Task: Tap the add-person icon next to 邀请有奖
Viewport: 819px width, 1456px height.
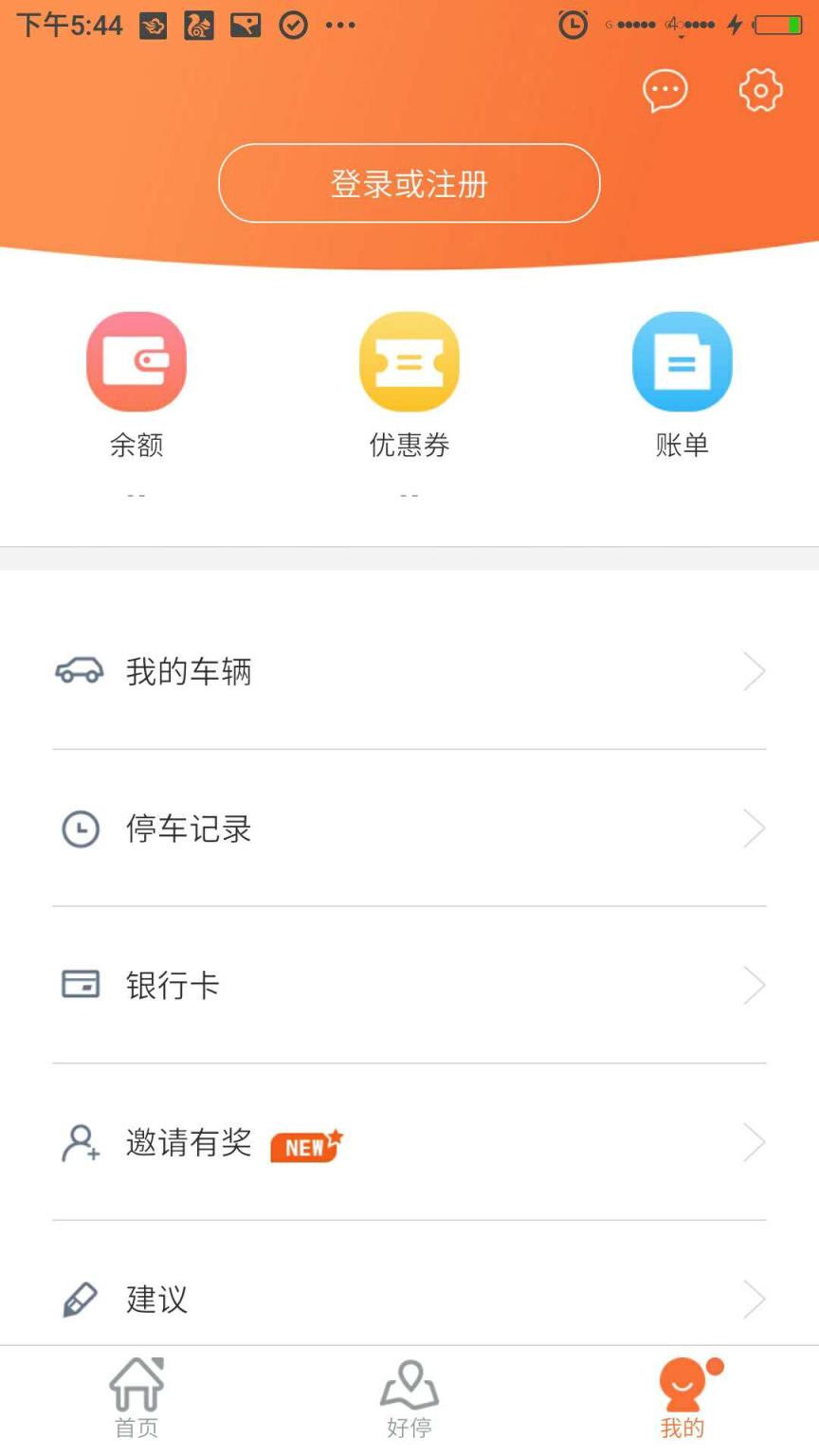Action: (81, 1142)
